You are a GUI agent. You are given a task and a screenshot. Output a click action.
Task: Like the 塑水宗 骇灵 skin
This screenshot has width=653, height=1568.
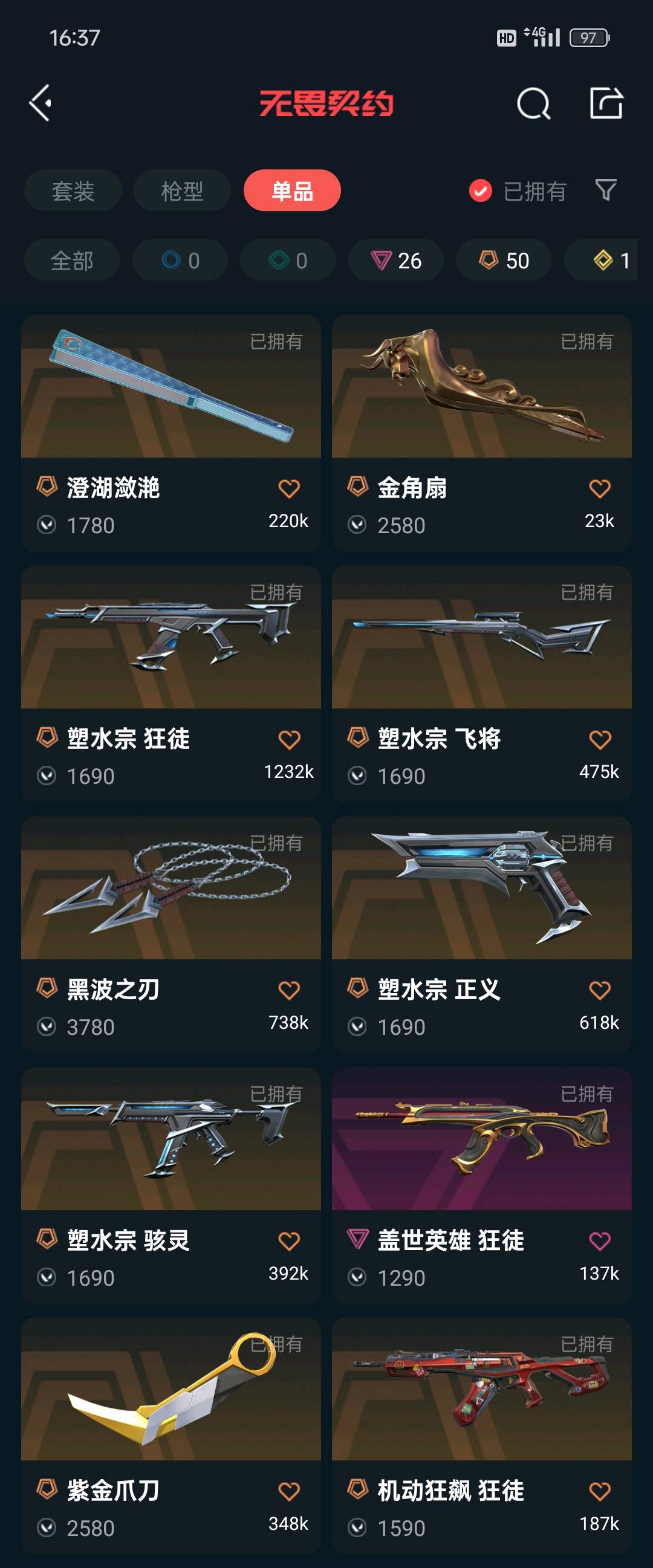point(289,1241)
